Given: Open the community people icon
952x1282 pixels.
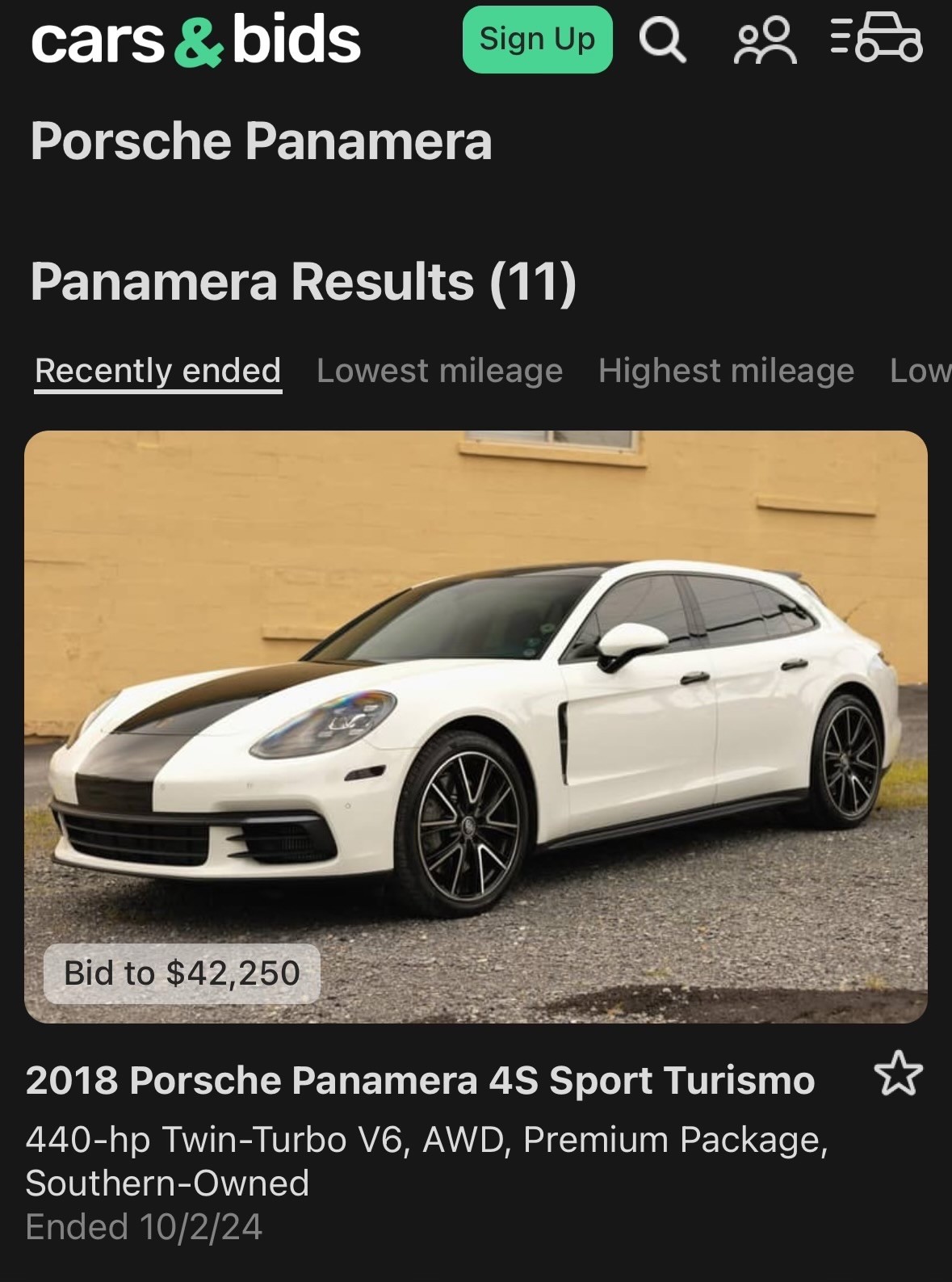Looking at the screenshot, I should pyautogui.click(x=765, y=40).
